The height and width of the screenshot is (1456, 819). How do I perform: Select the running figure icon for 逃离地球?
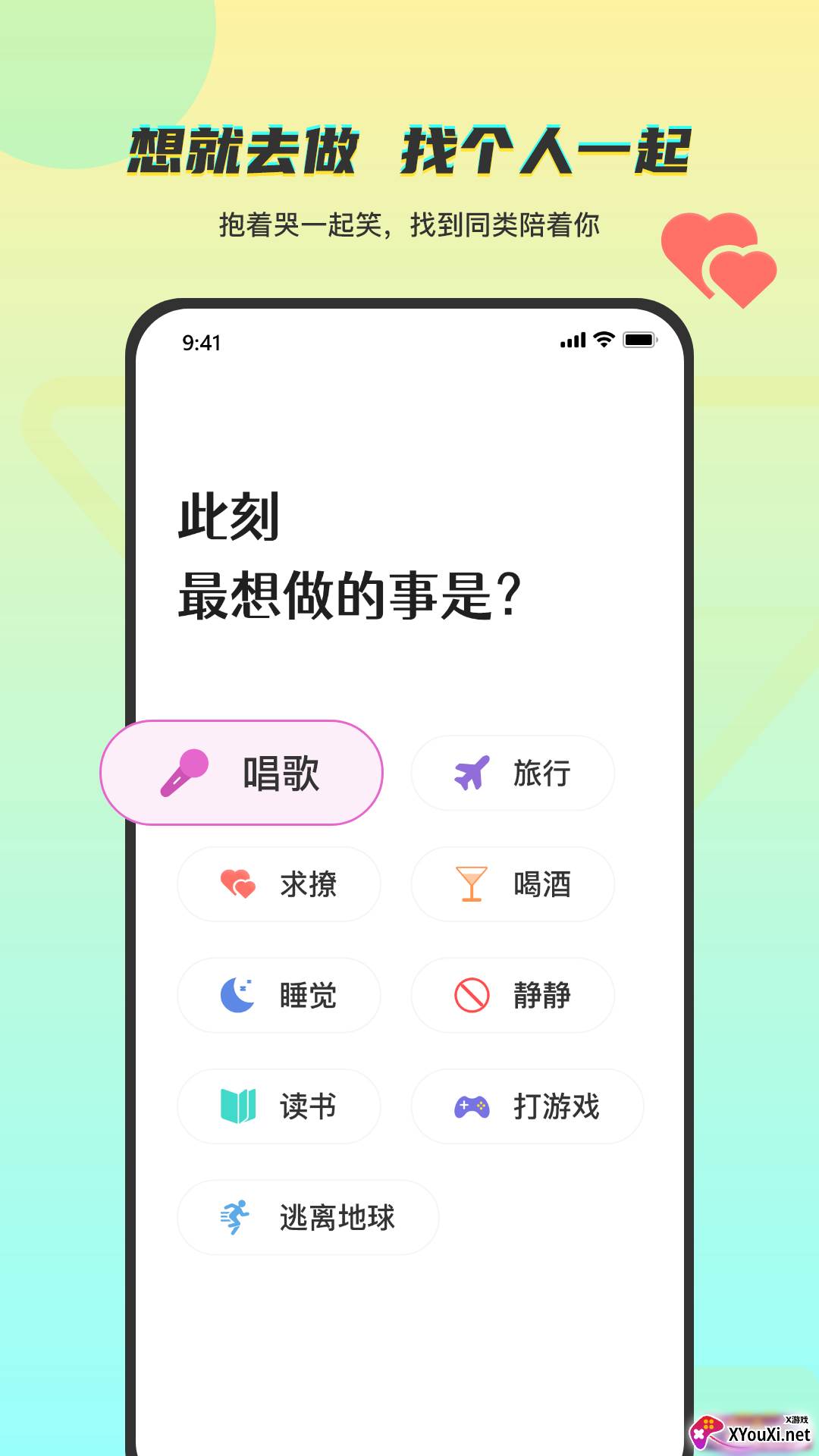(x=235, y=1216)
